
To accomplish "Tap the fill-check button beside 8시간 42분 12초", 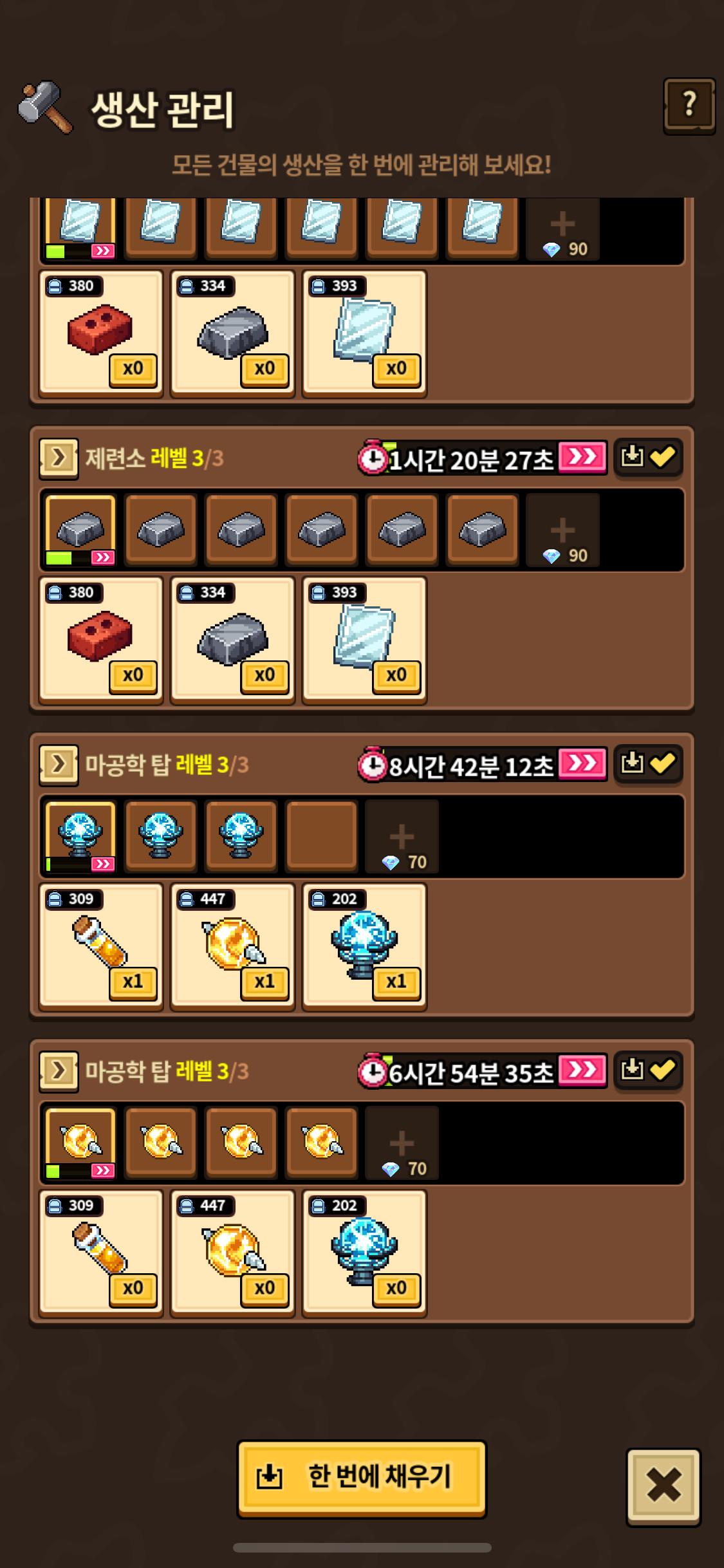I will (x=648, y=764).
